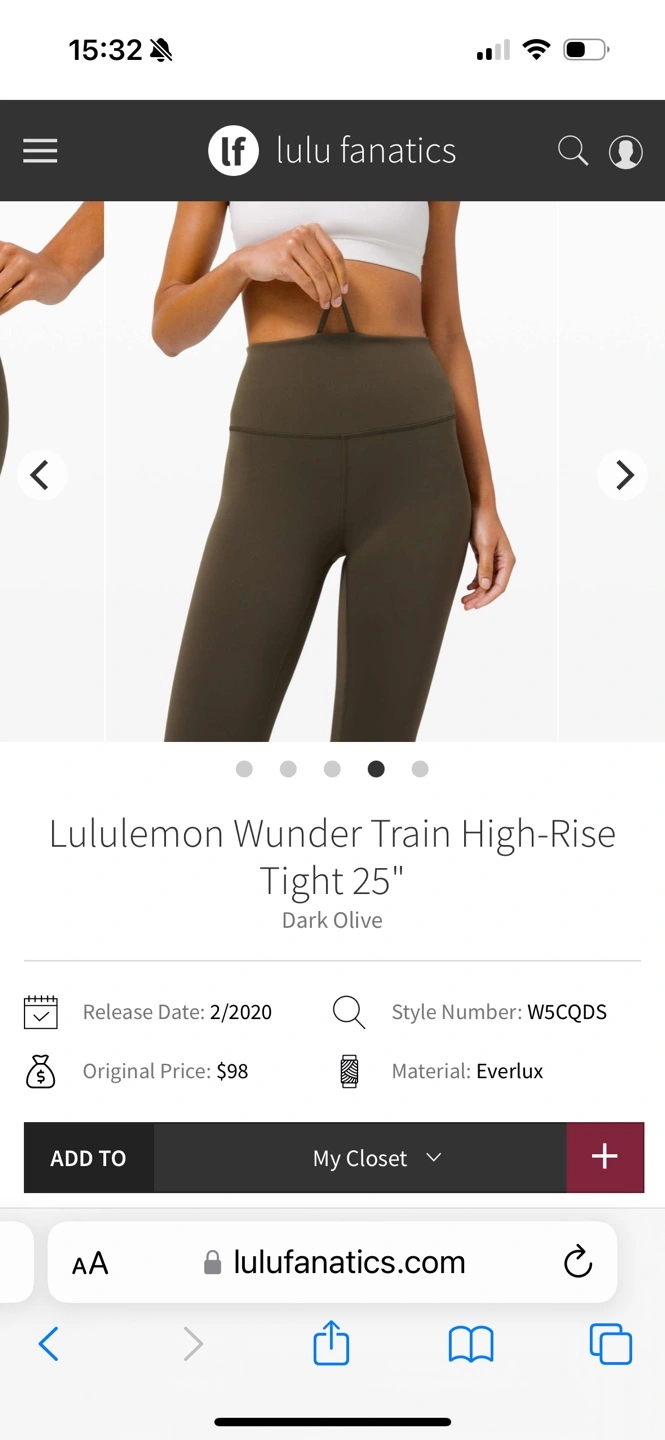Go back in Safari

[x=48, y=1345]
